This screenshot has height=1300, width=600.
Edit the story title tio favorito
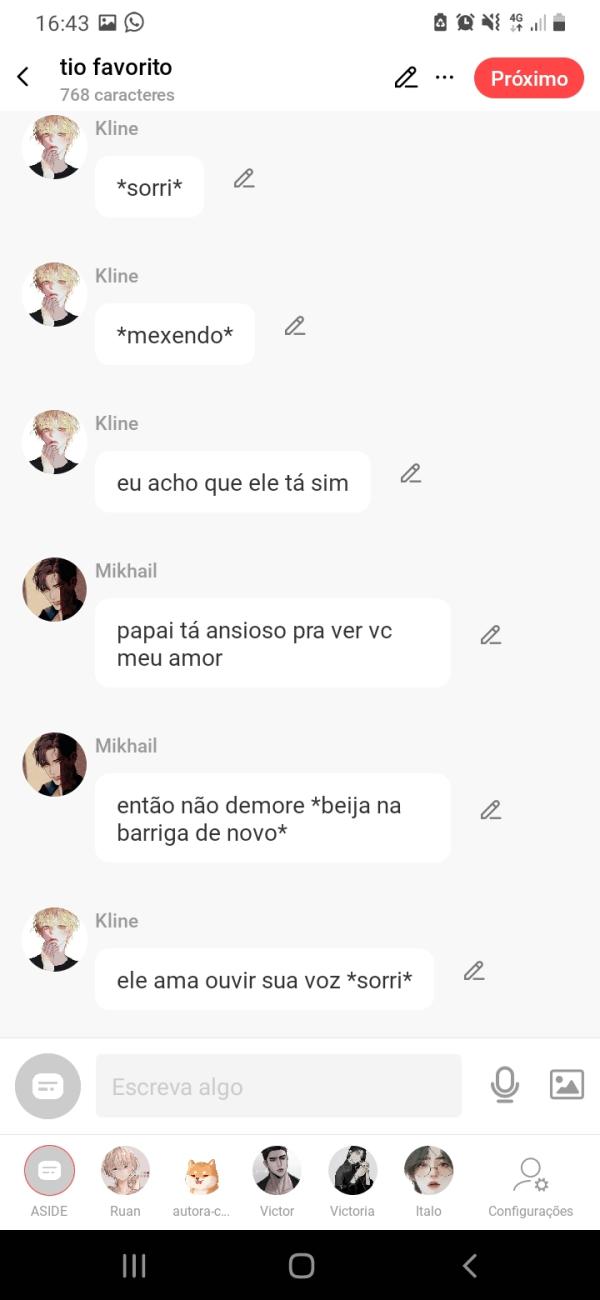point(405,78)
